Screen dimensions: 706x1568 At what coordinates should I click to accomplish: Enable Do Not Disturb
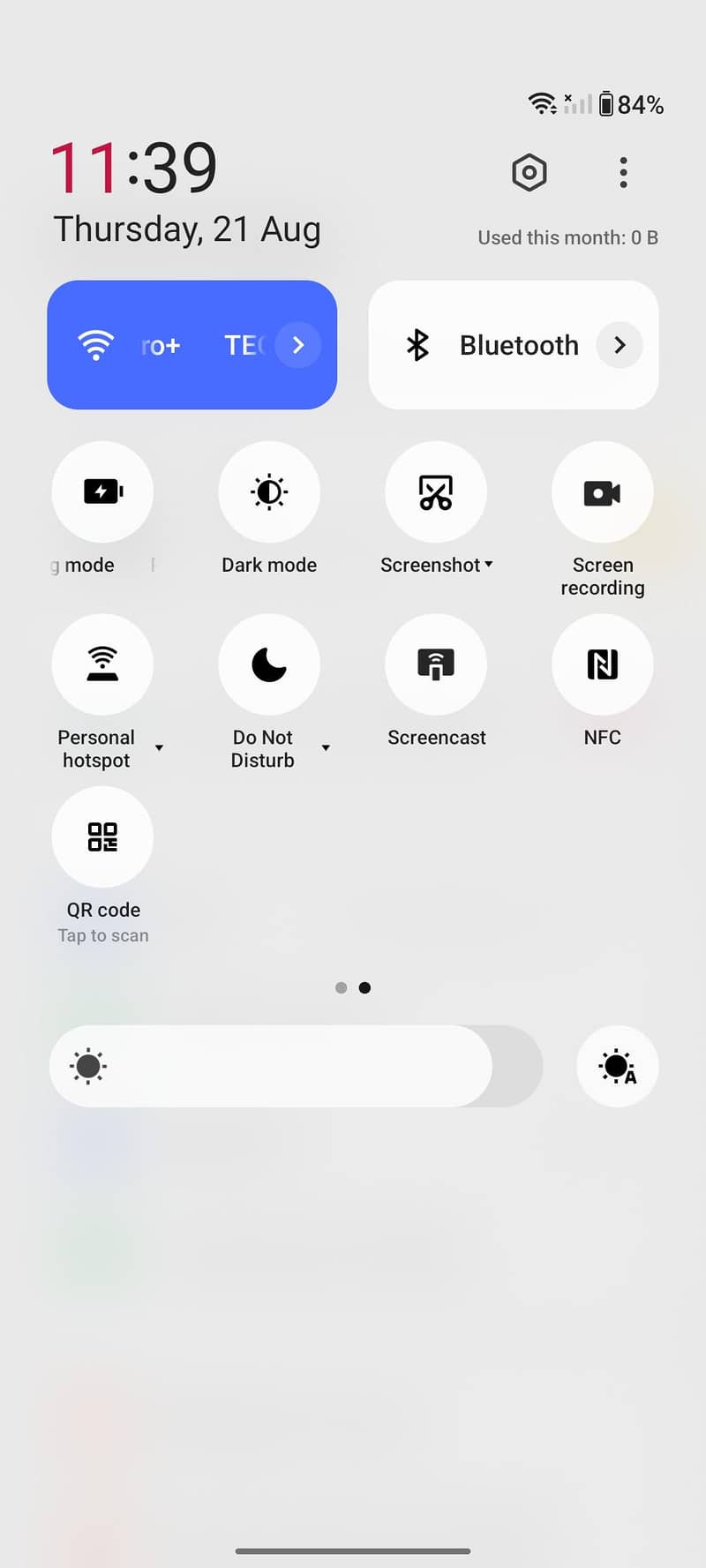(269, 664)
